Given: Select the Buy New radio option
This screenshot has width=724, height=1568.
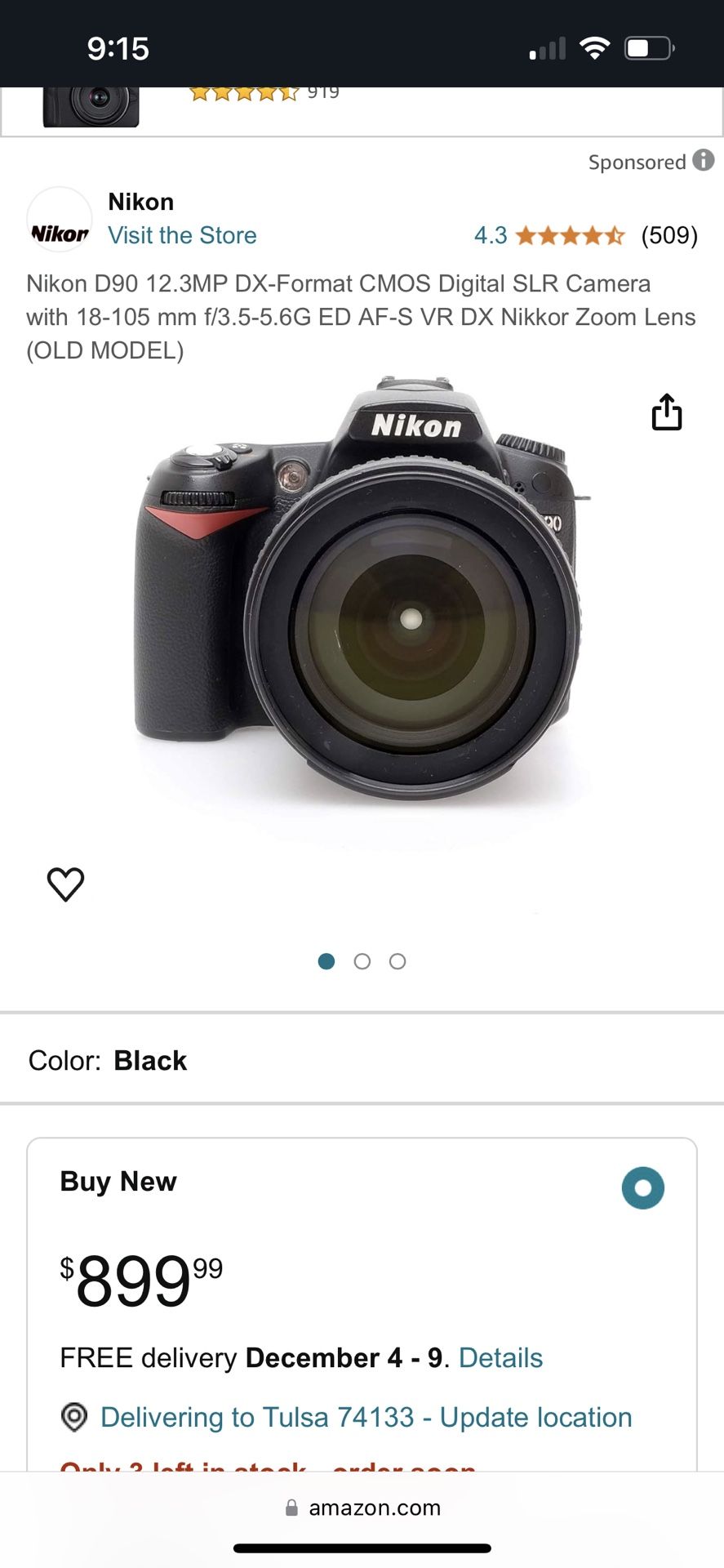Looking at the screenshot, I should 642,1187.
